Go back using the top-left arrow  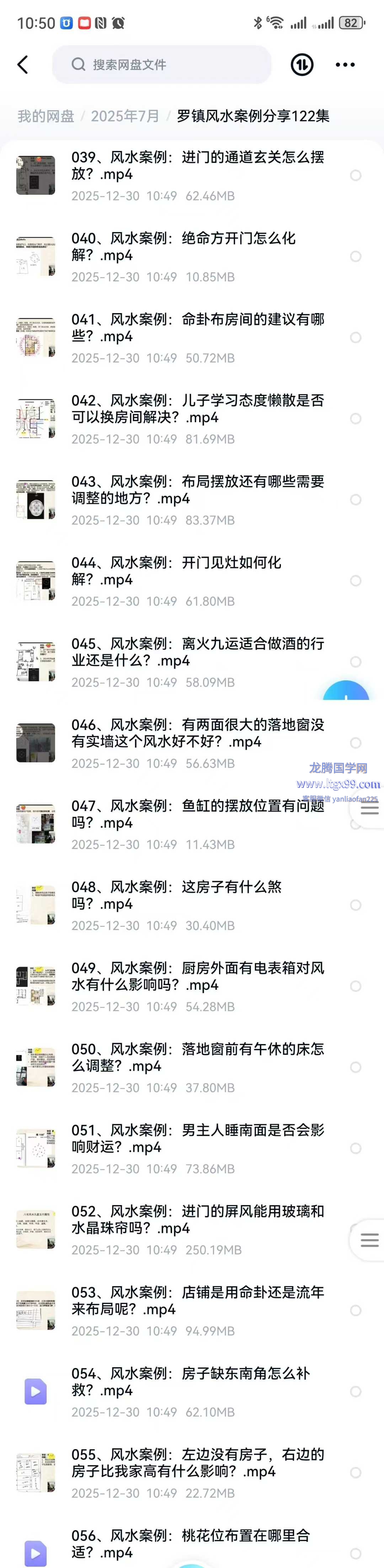(23, 65)
